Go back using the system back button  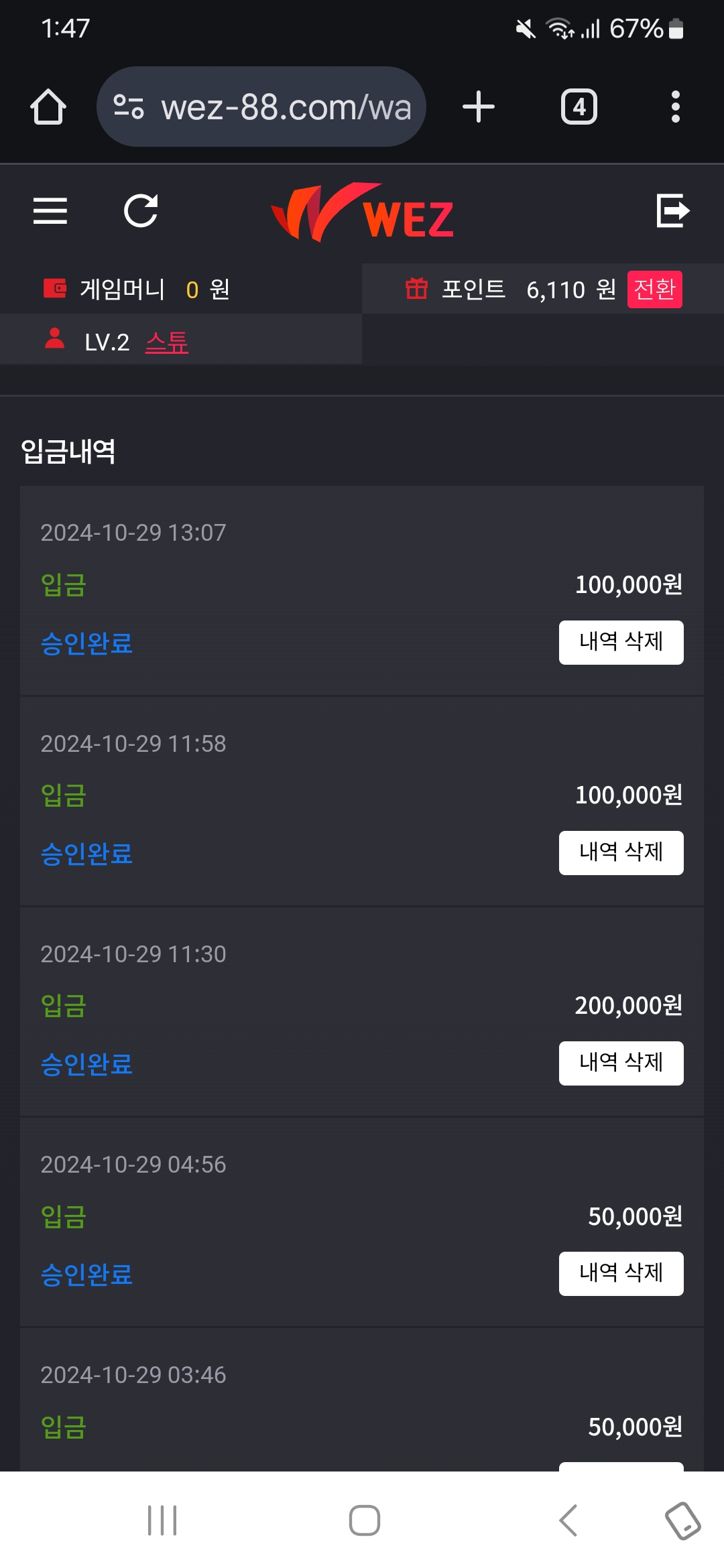[x=568, y=1520]
